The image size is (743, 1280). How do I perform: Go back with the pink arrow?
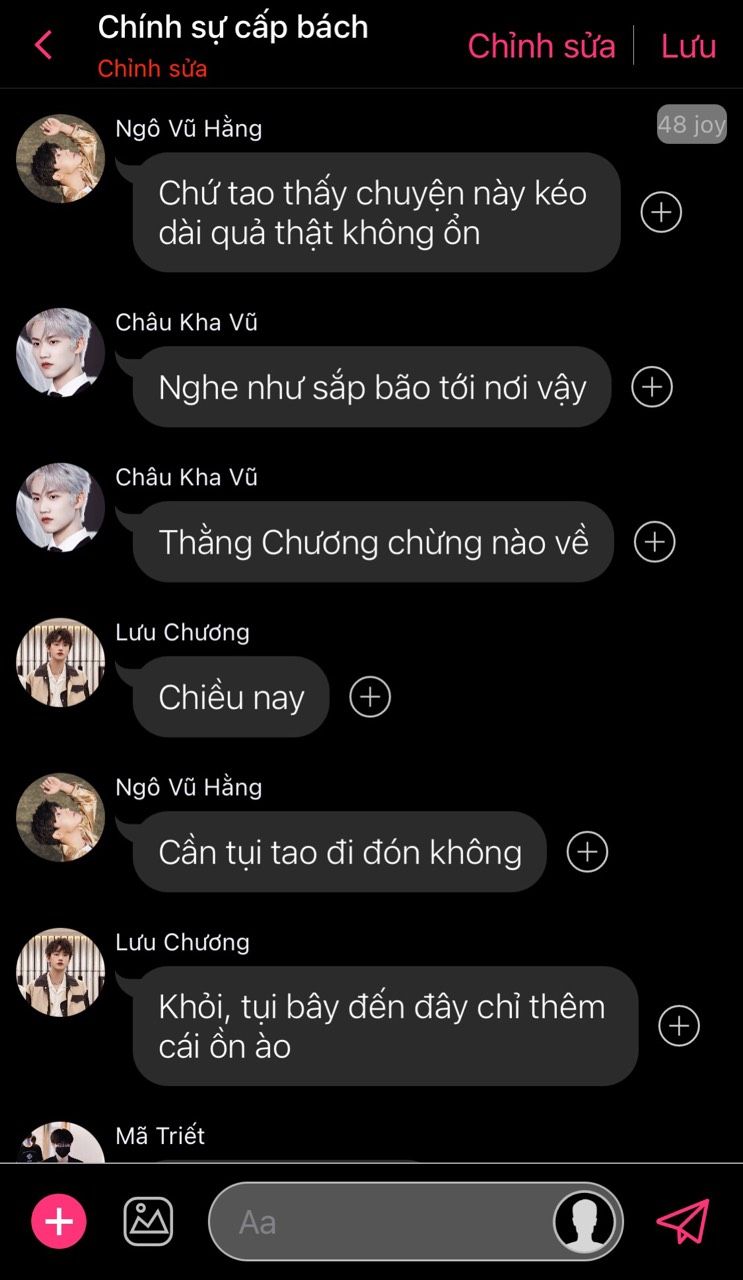[43, 45]
